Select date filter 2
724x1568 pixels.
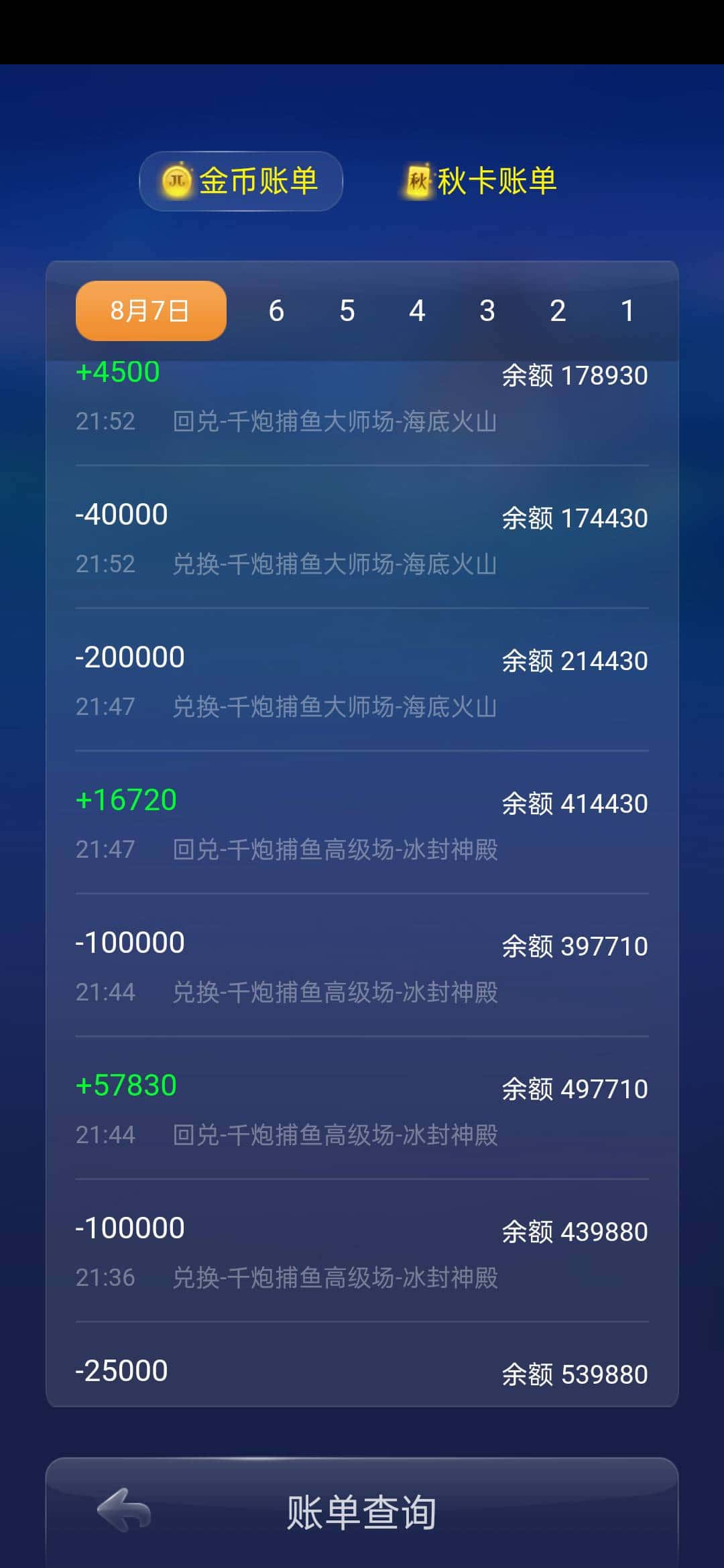[x=557, y=310]
